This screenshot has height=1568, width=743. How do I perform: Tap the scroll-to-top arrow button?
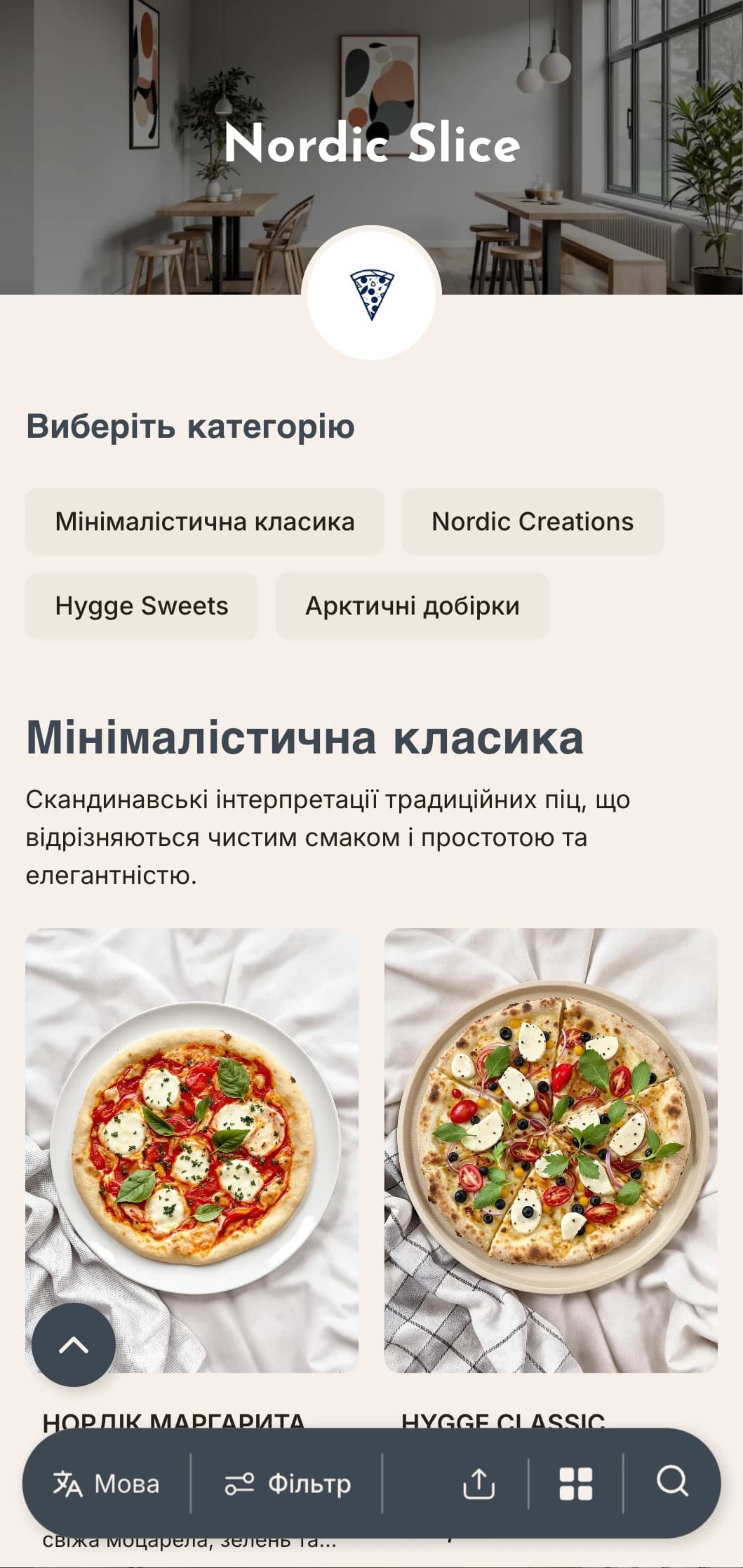(74, 1345)
